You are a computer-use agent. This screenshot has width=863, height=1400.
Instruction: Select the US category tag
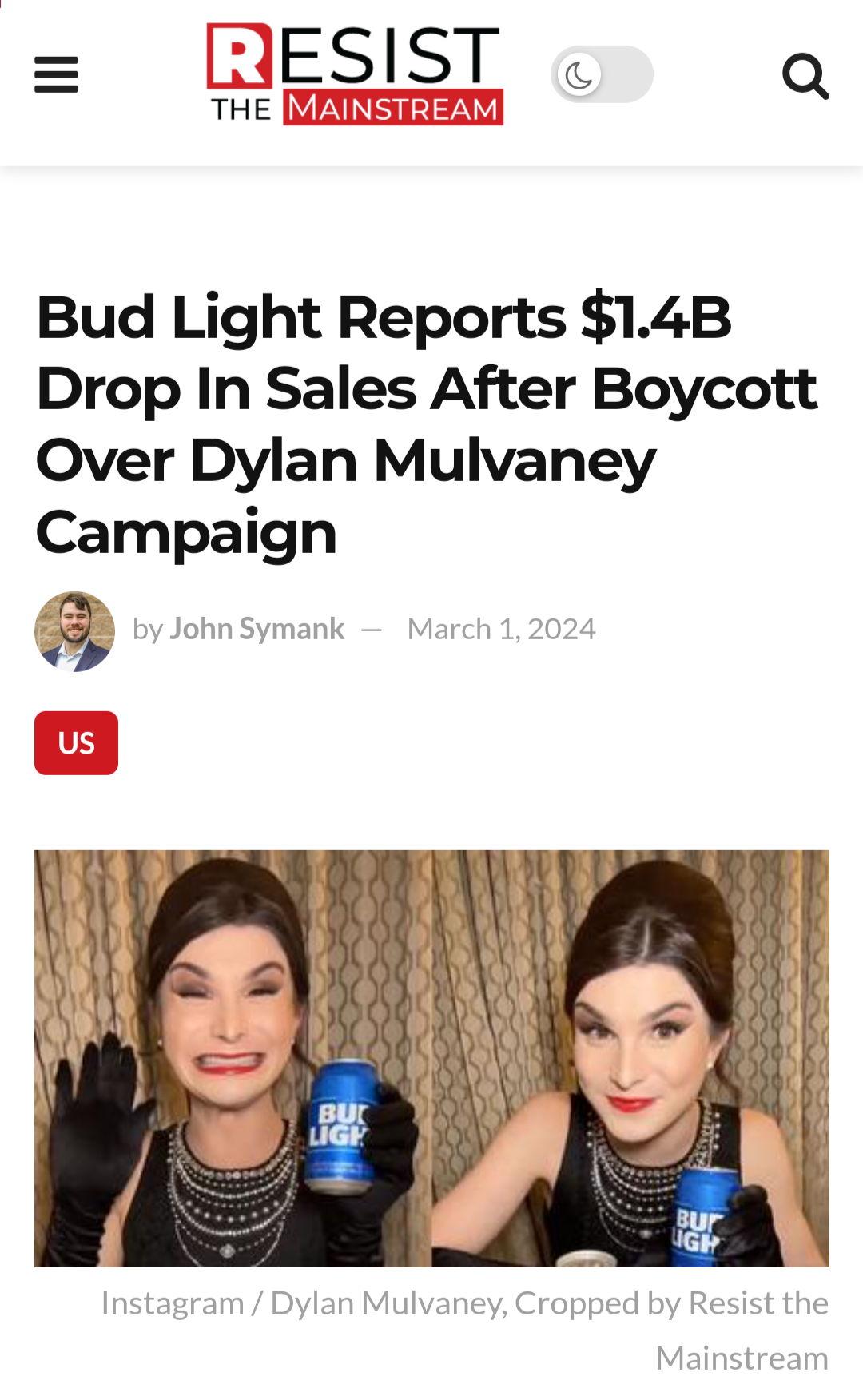(x=76, y=743)
